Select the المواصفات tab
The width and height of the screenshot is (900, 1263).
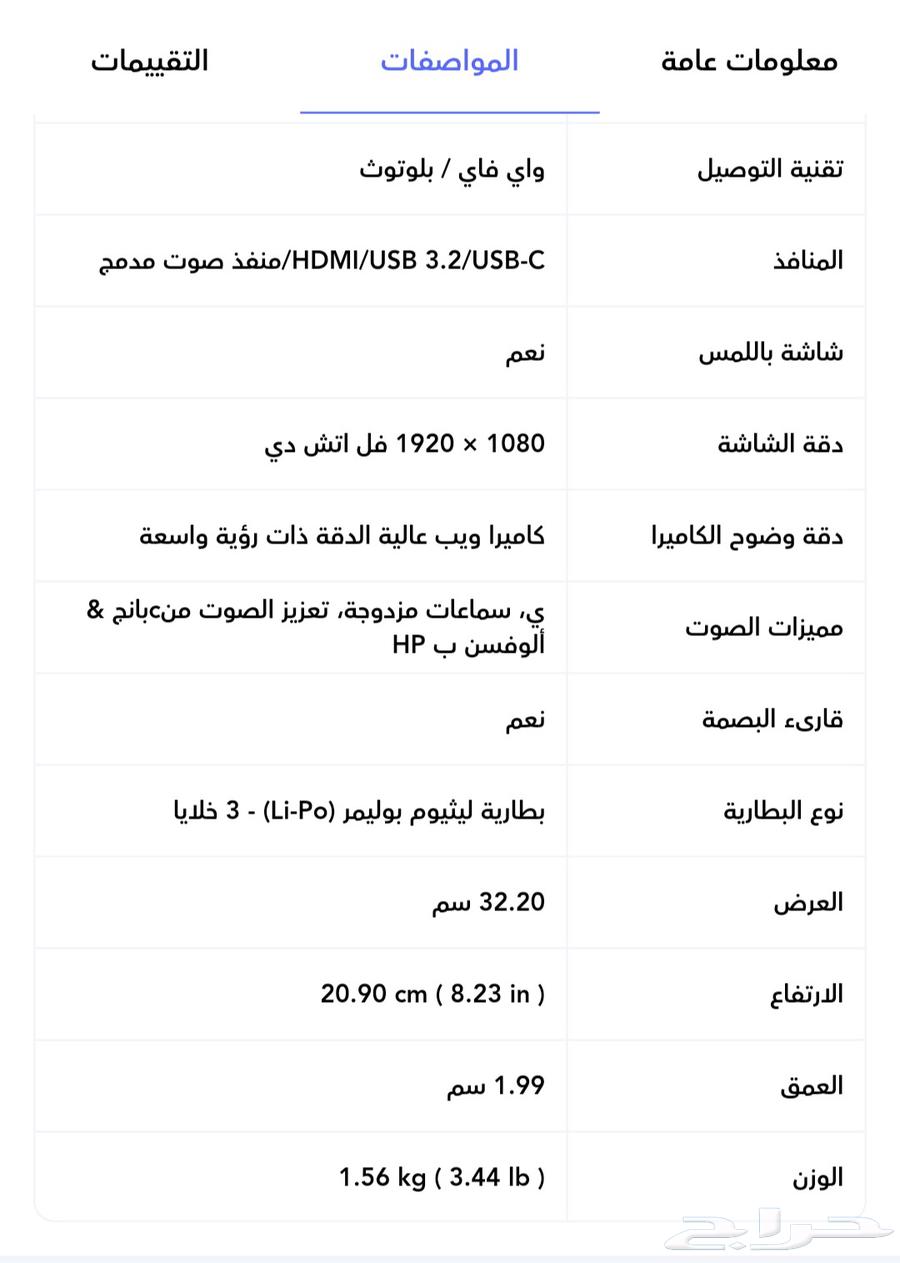click(449, 60)
